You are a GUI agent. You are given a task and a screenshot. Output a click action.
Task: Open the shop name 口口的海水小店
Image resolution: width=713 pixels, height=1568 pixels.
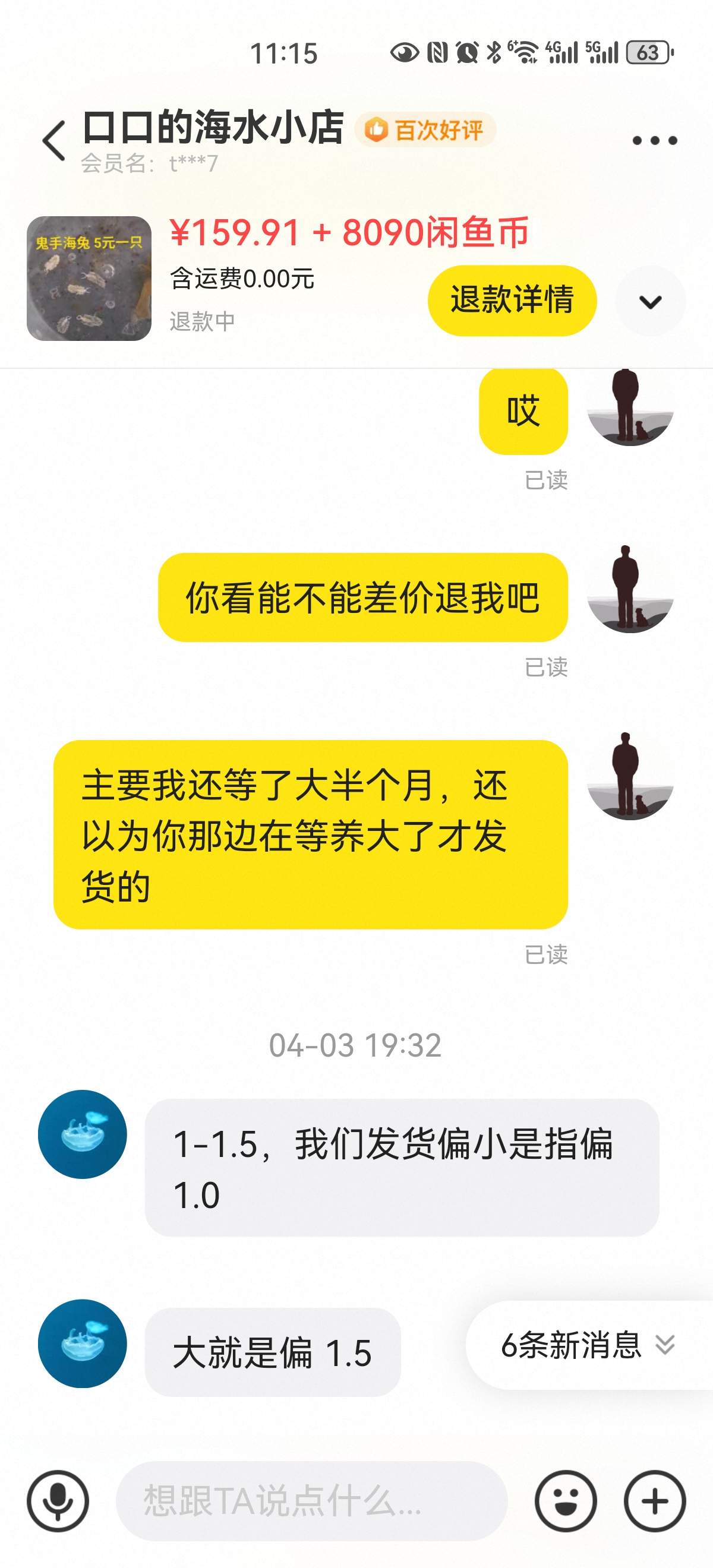[213, 127]
